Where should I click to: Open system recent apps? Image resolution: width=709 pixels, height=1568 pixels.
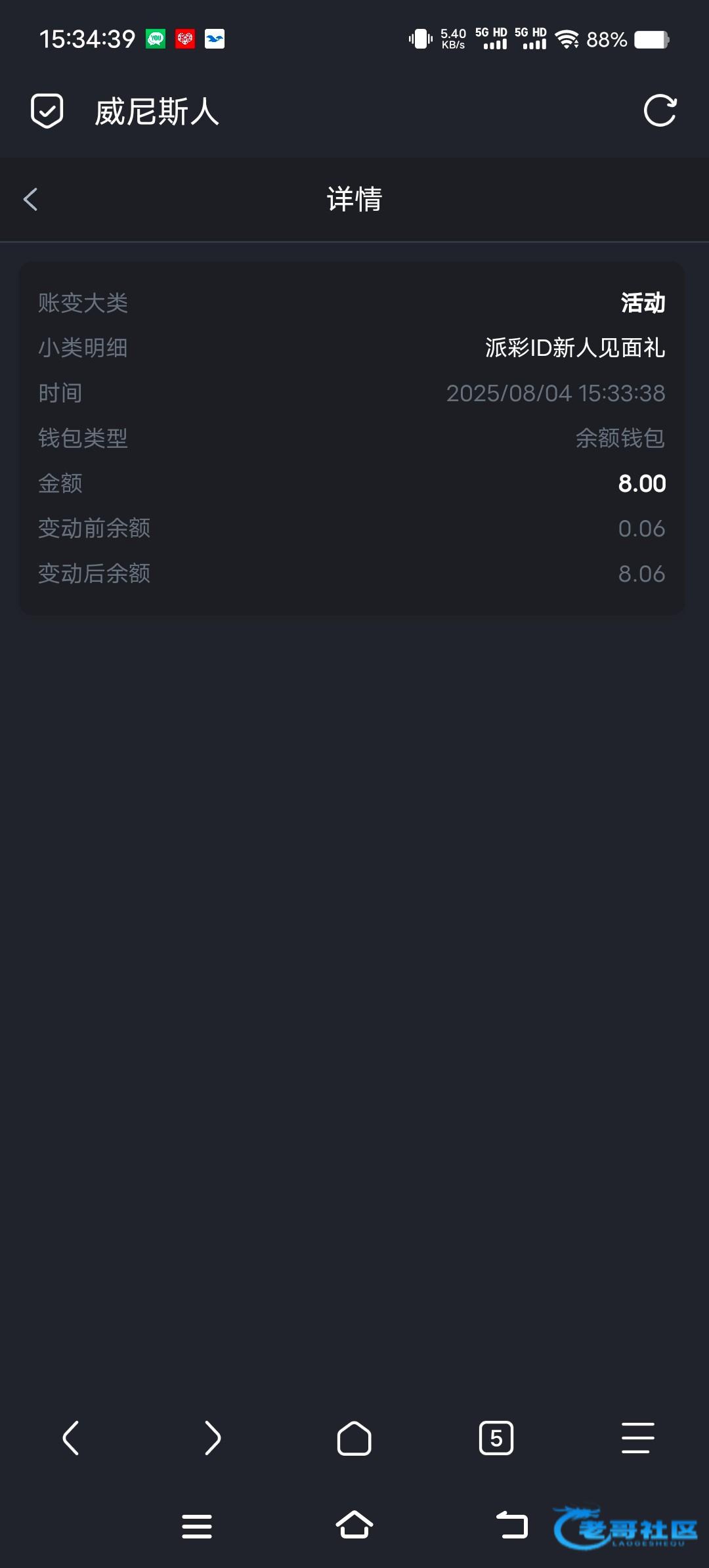[197, 1526]
